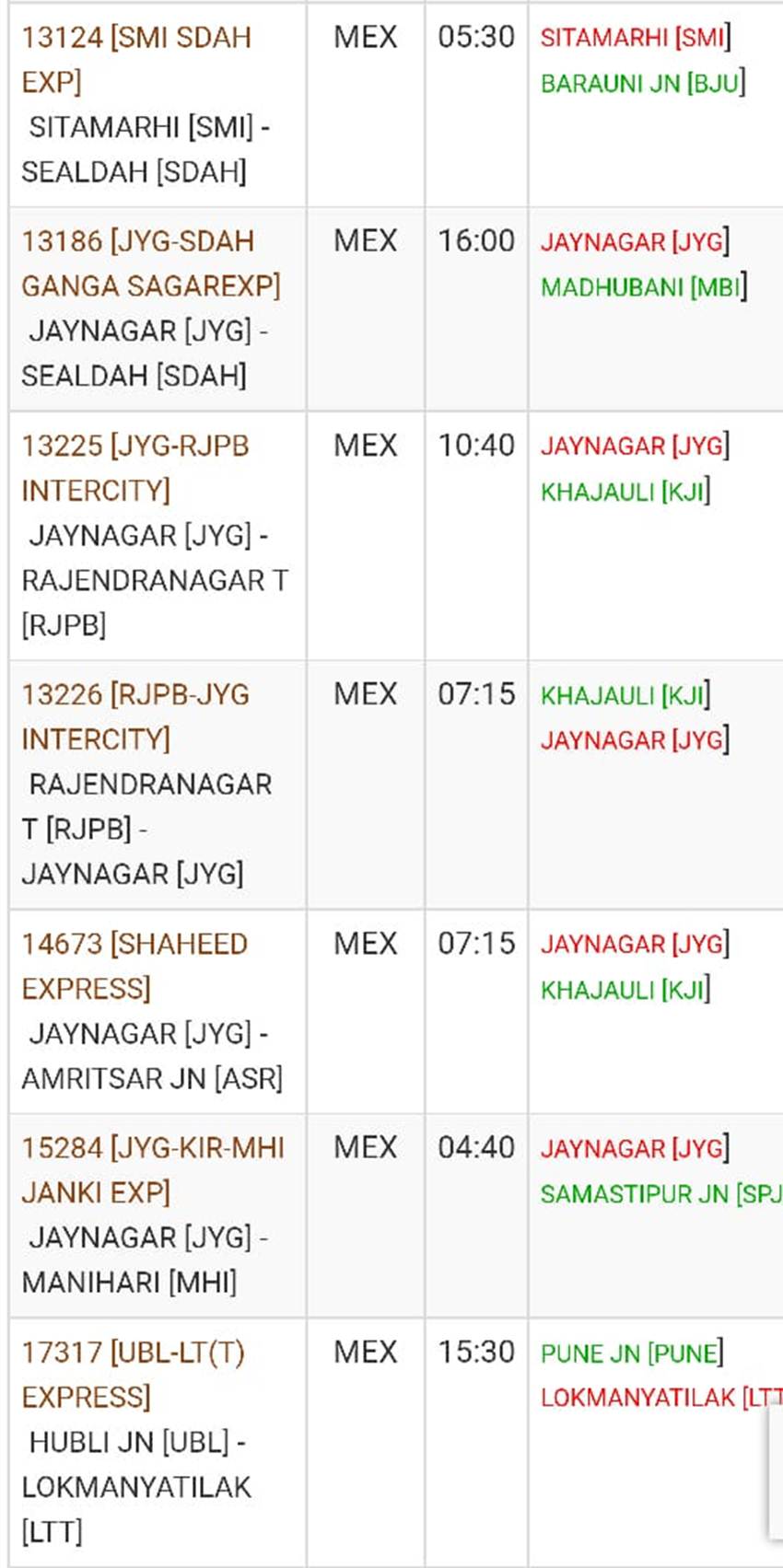View 15284 JYG-KIR-MHI Janki Exp
The width and height of the screenshot is (783, 1568).
(152, 1170)
